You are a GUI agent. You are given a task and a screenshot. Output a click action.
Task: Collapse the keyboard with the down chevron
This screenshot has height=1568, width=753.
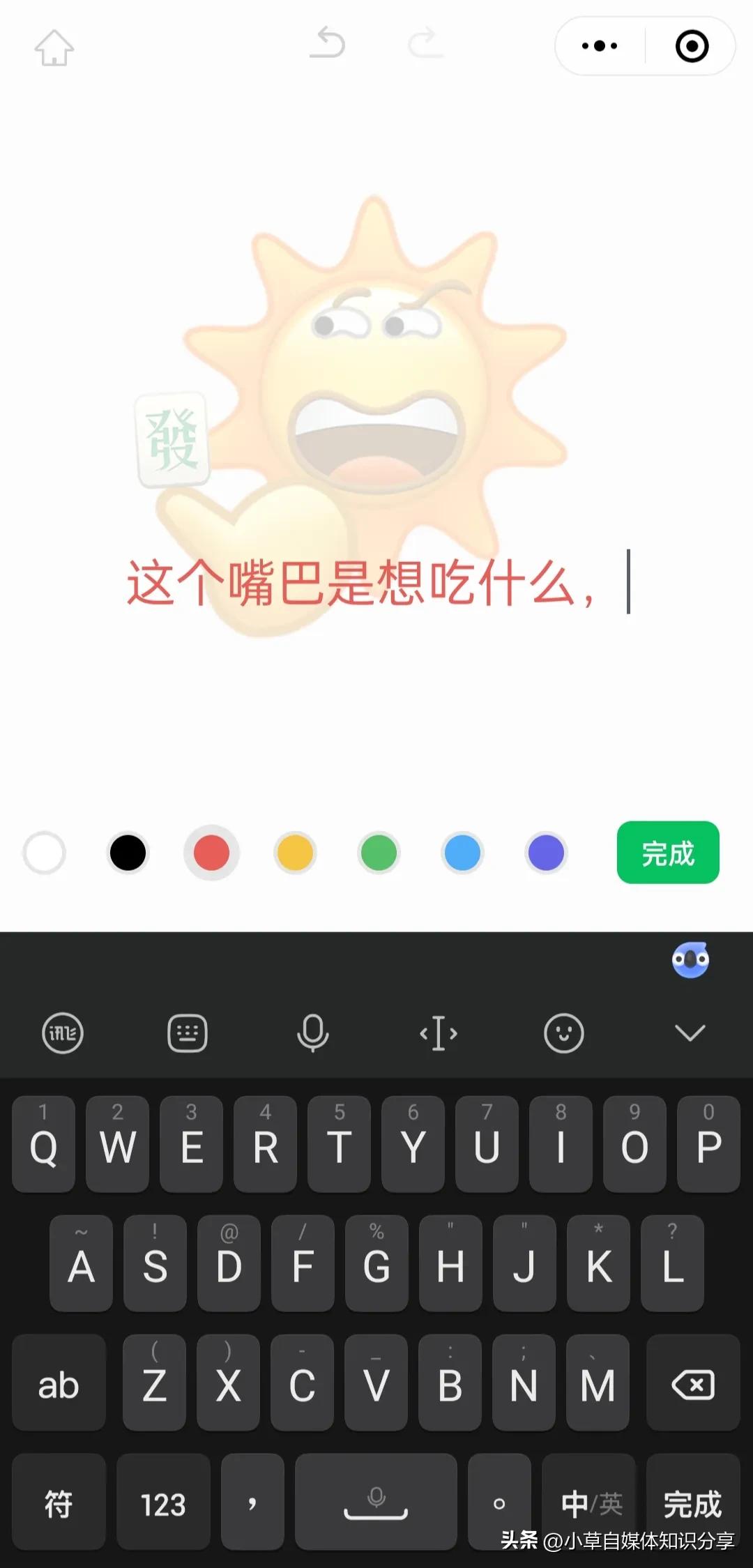point(689,1034)
